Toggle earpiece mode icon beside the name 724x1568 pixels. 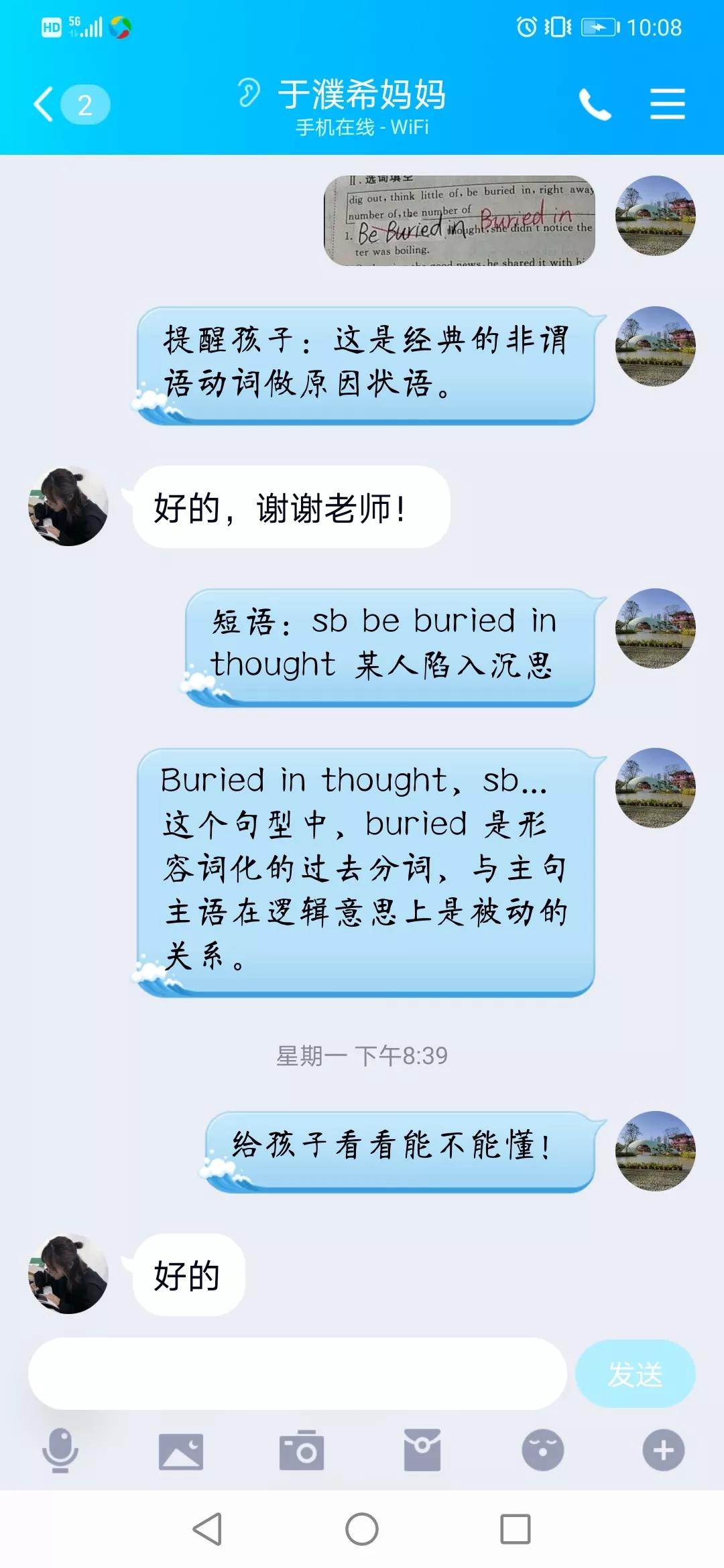(x=249, y=92)
